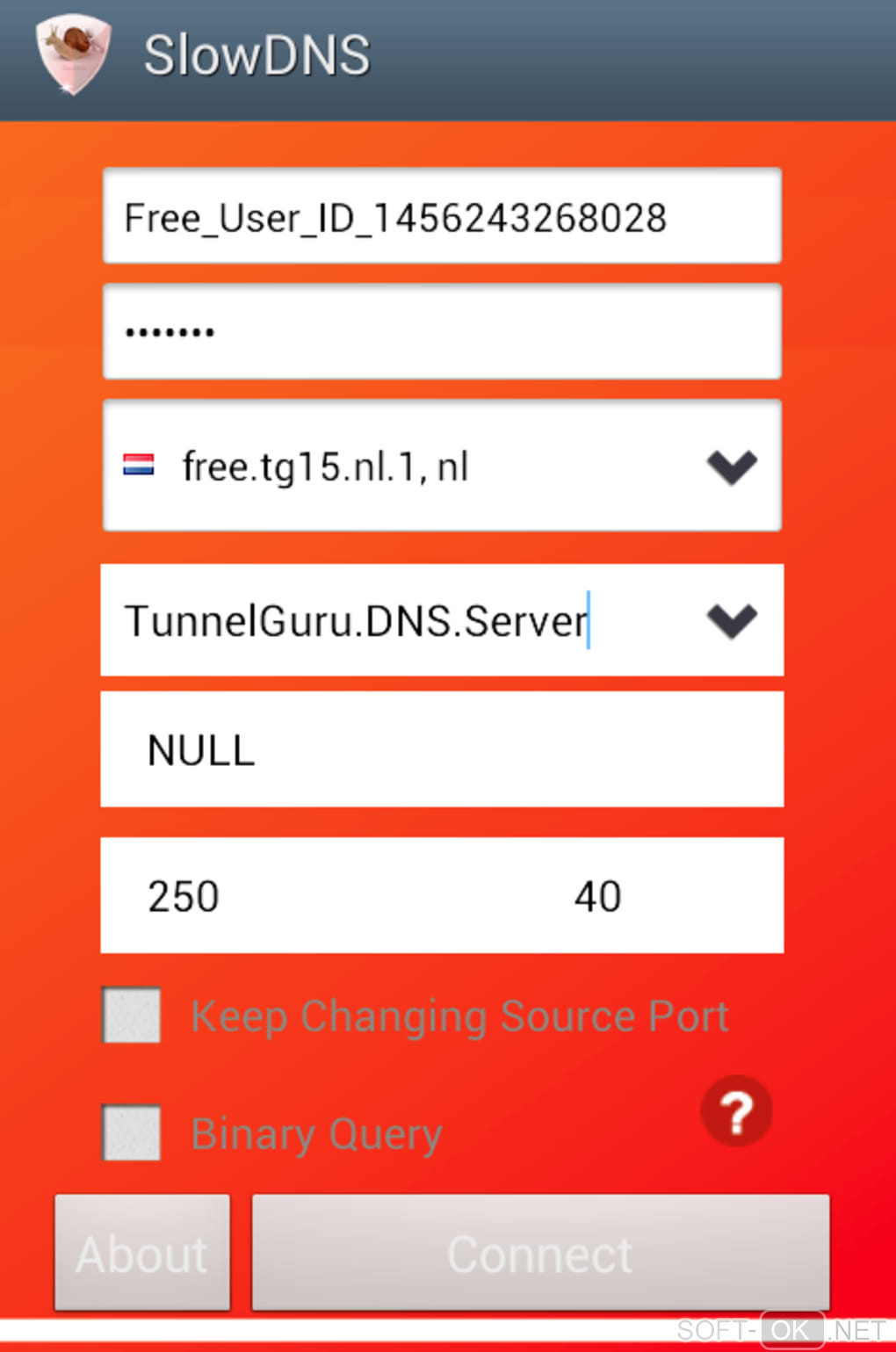Check the Binary Query option
The height and width of the screenshot is (1352, 896).
tap(132, 1132)
